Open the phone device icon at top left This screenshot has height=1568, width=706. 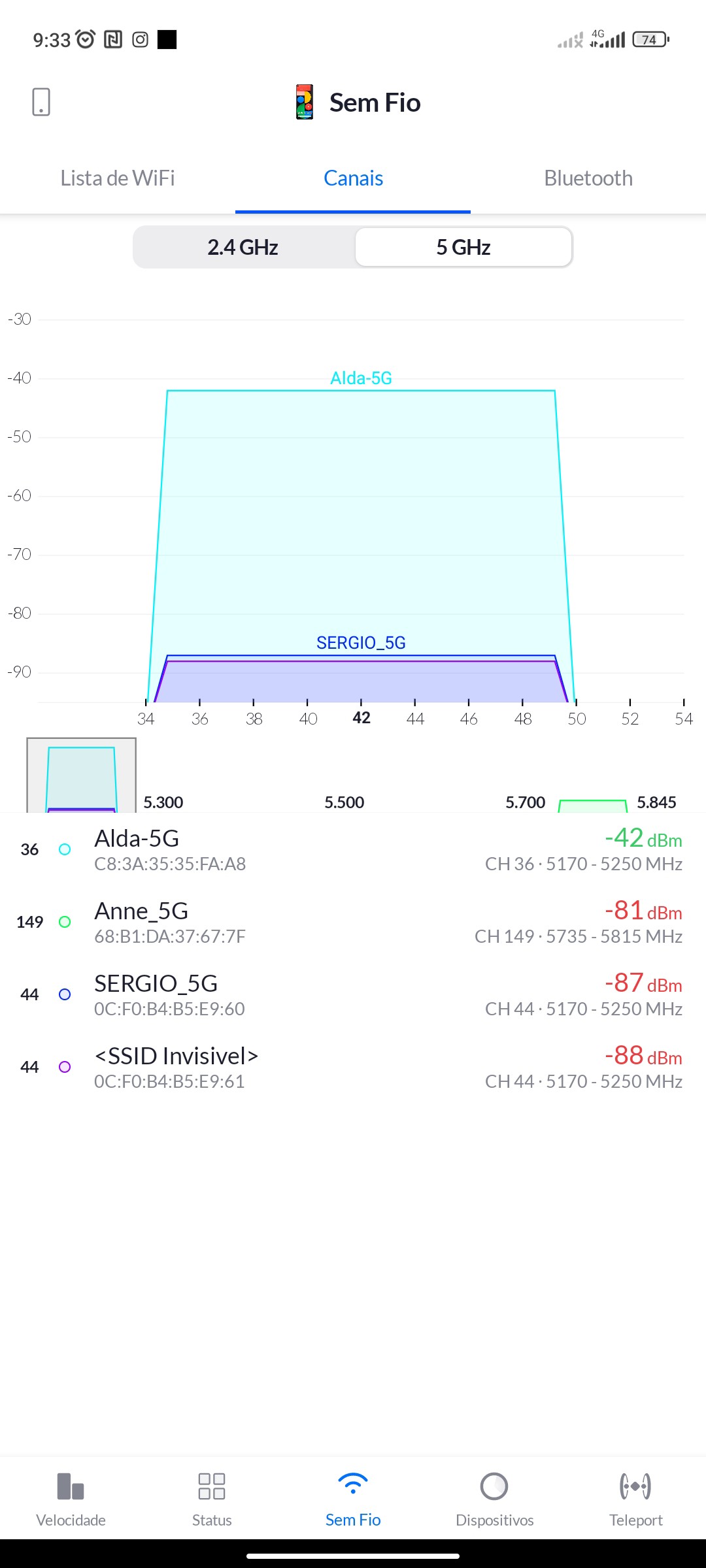tap(41, 102)
